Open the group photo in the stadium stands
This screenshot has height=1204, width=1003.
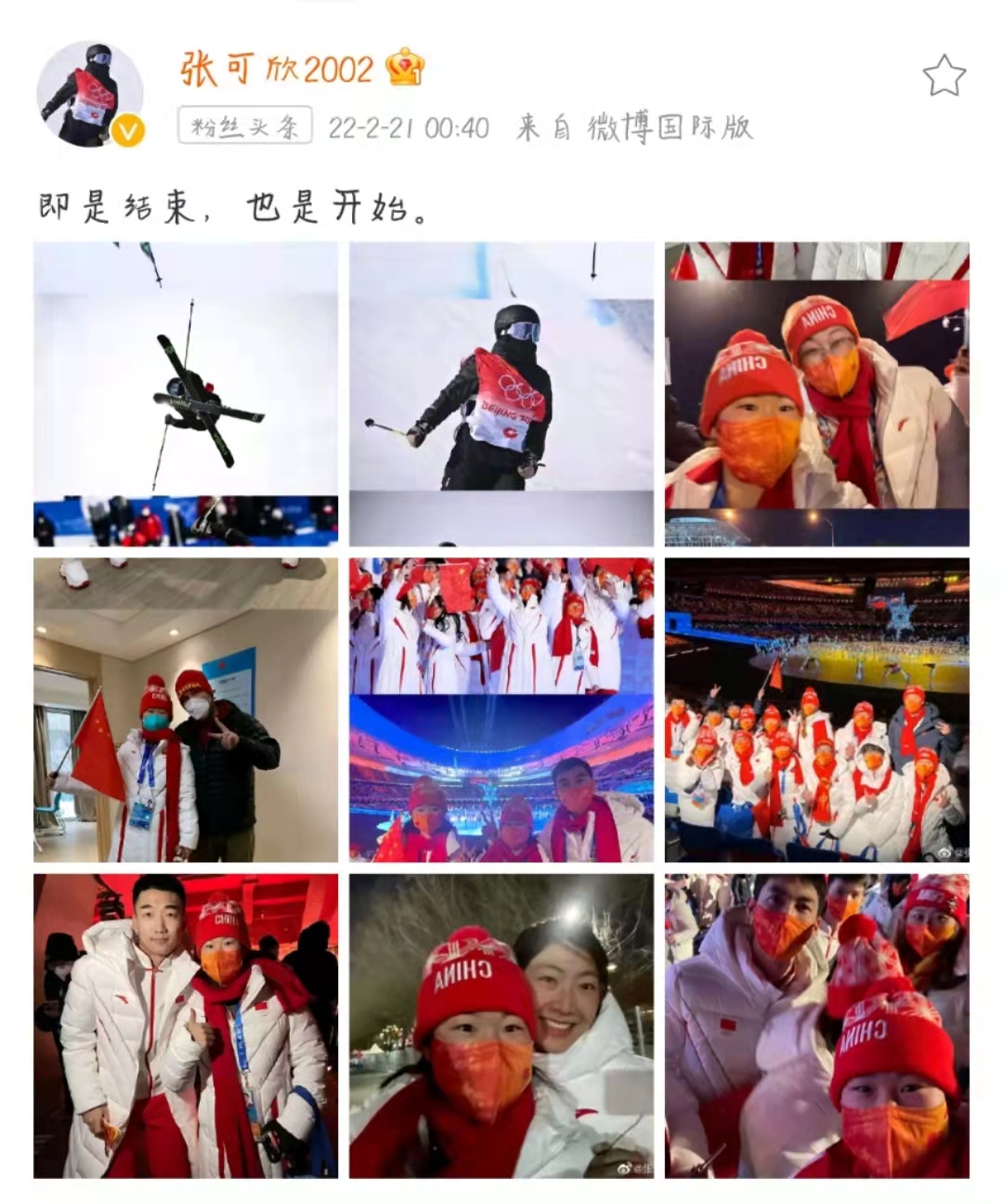click(x=816, y=710)
